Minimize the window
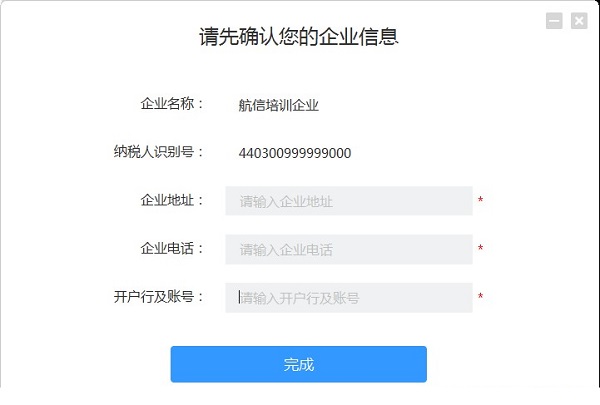The image size is (600, 405). click(553, 21)
